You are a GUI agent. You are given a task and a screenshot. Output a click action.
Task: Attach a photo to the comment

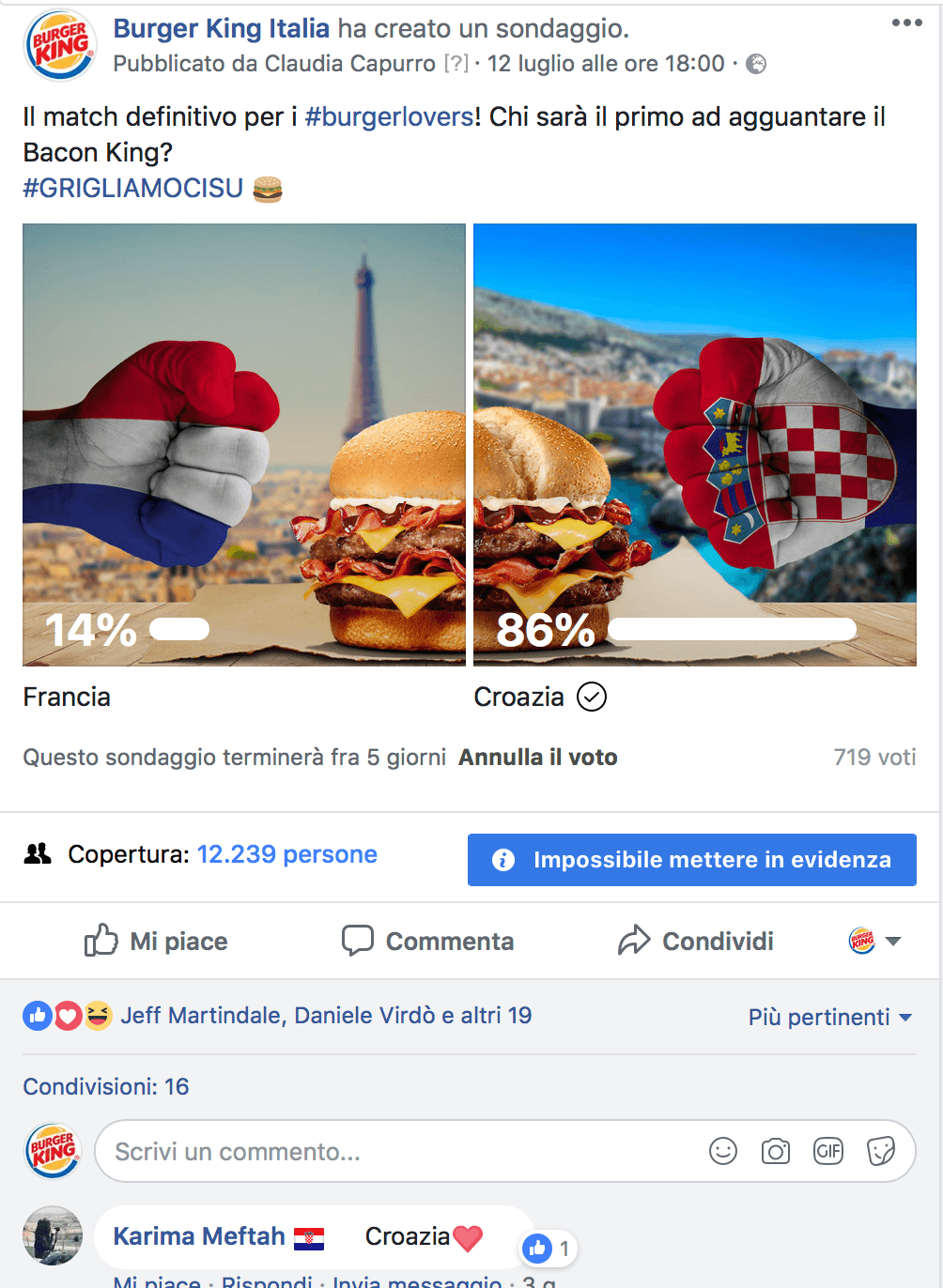775,1151
